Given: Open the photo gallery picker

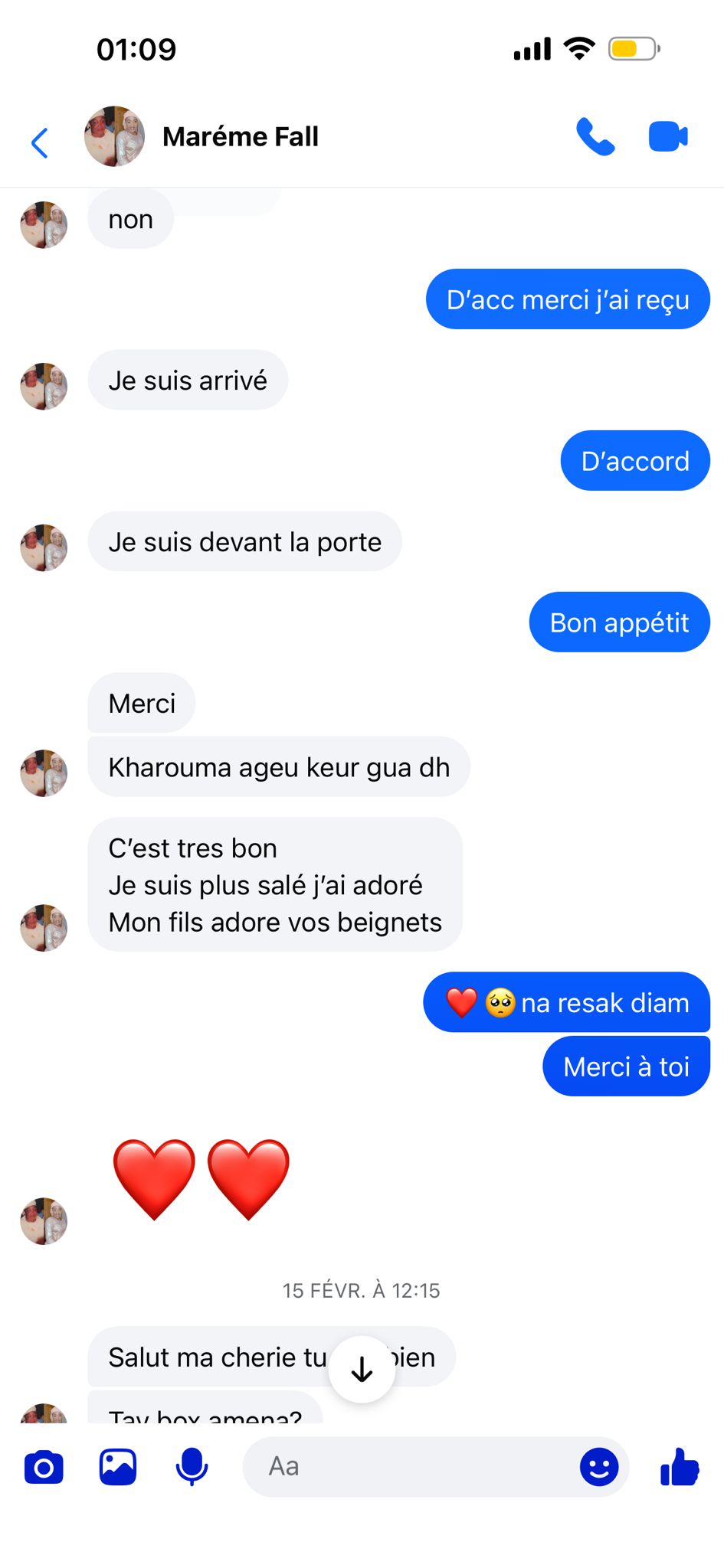Looking at the screenshot, I should (118, 1467).
